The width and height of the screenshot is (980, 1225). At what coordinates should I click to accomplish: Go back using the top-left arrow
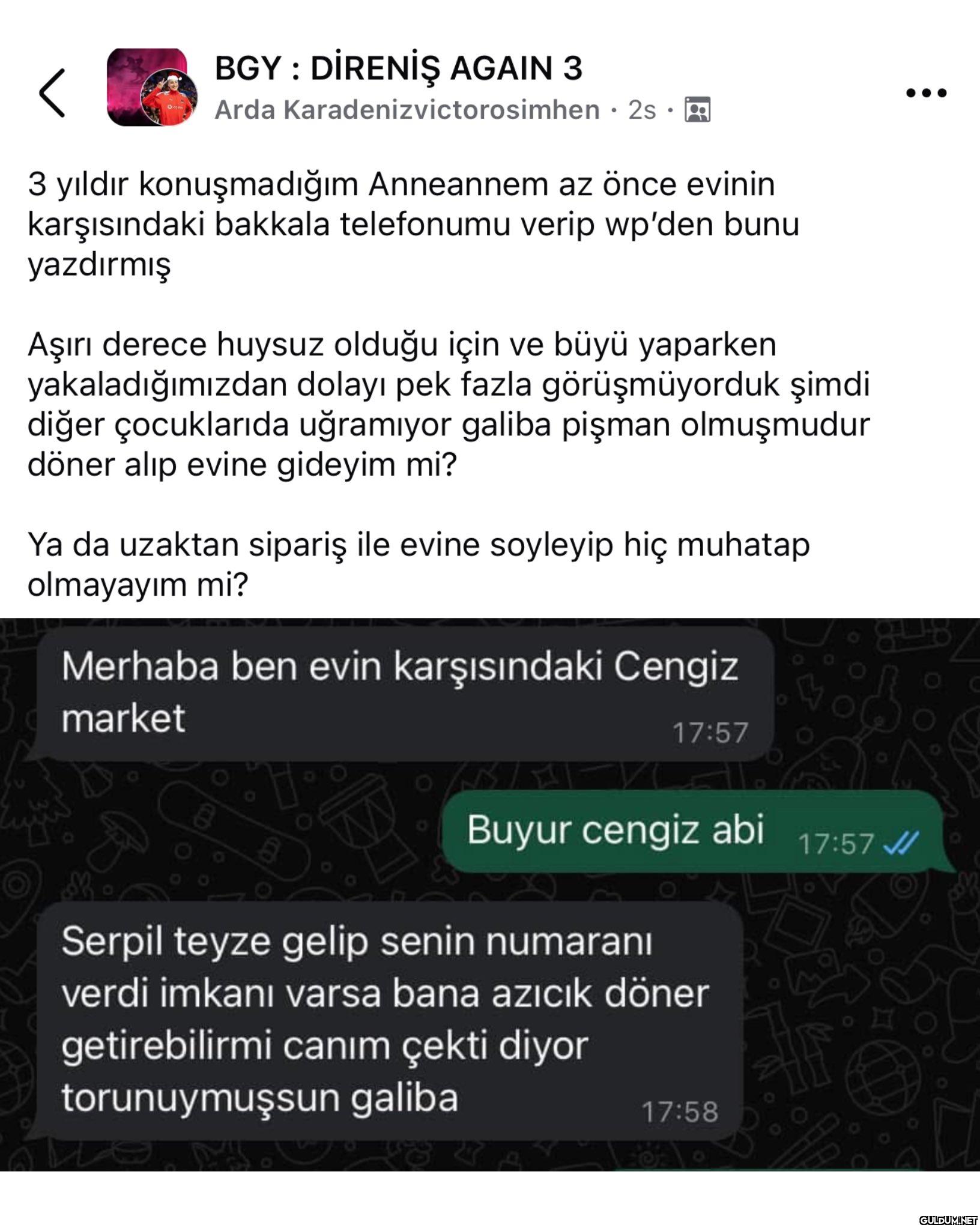click(x=52, y=92)
